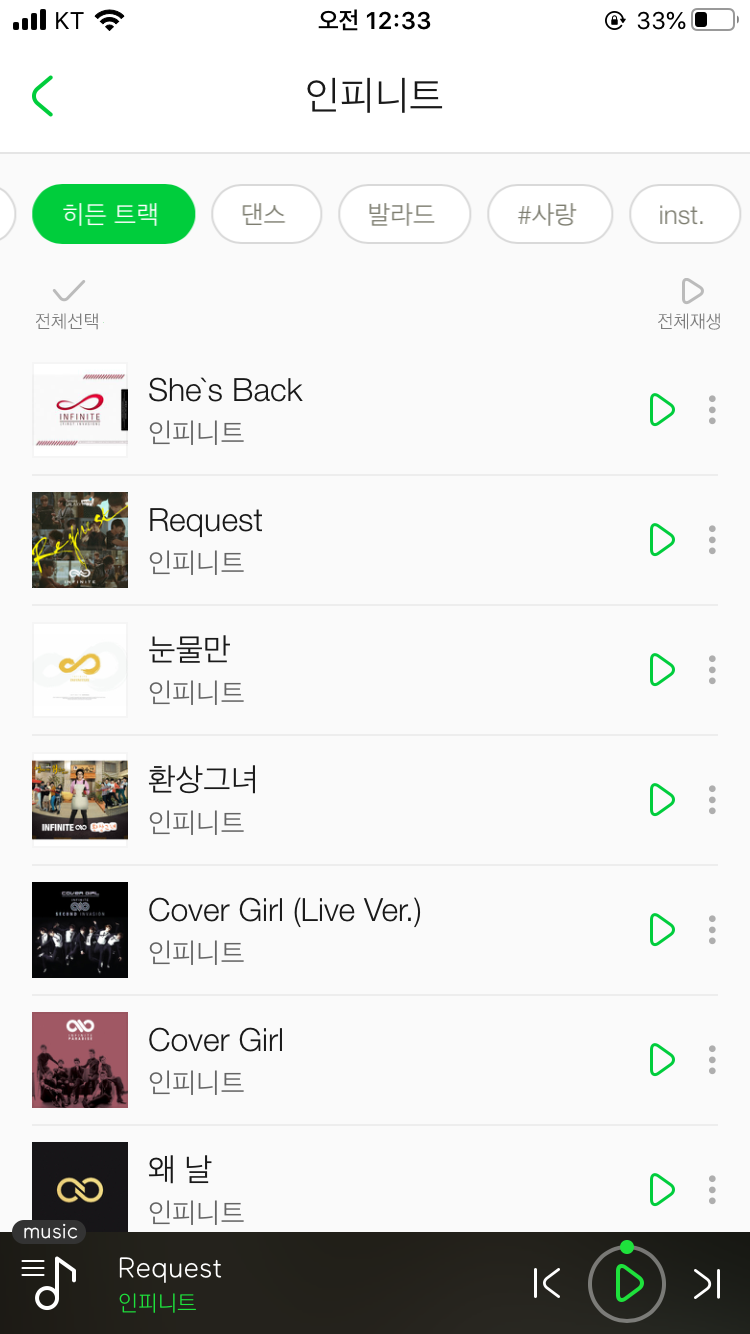Go back from the 인피니트 page

pyautogui.click(x=42, y=96)
